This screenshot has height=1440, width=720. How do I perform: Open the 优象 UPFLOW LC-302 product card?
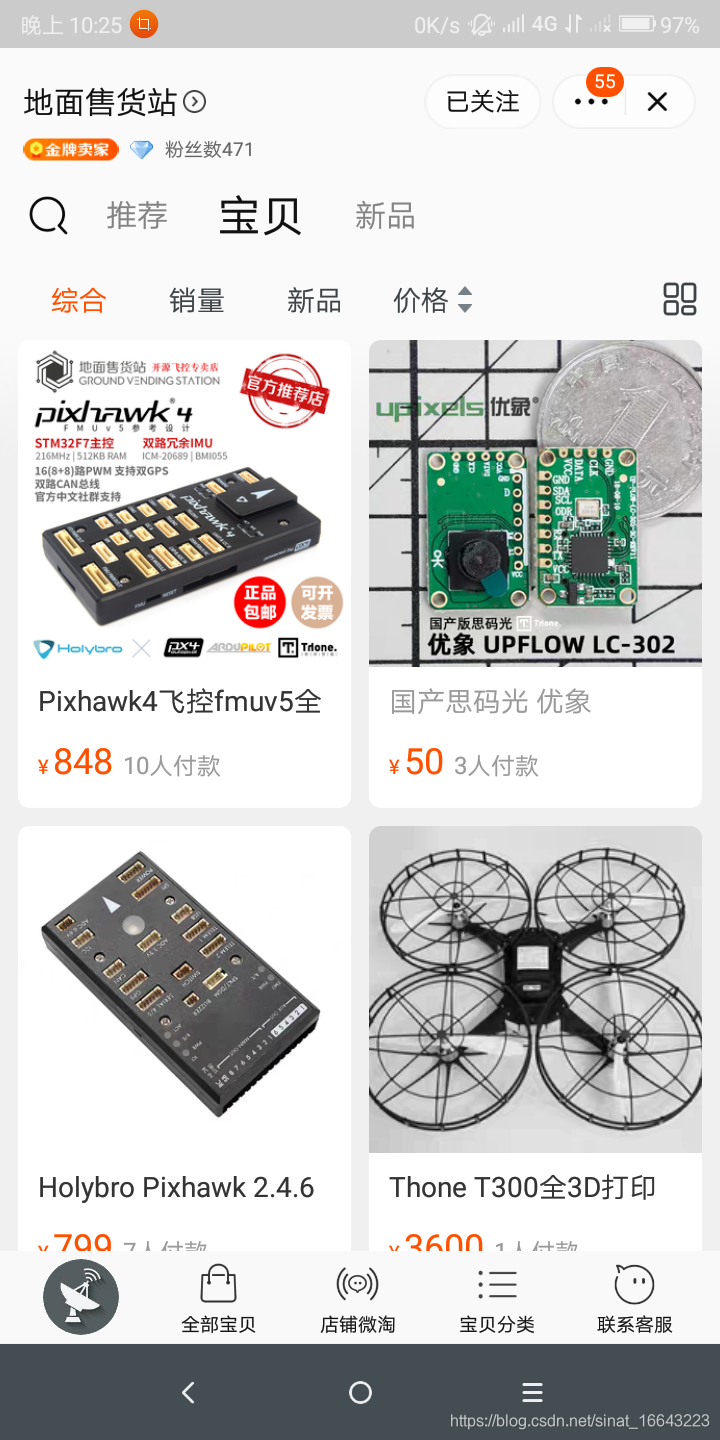pyautogui.click(x=535, y=573)
